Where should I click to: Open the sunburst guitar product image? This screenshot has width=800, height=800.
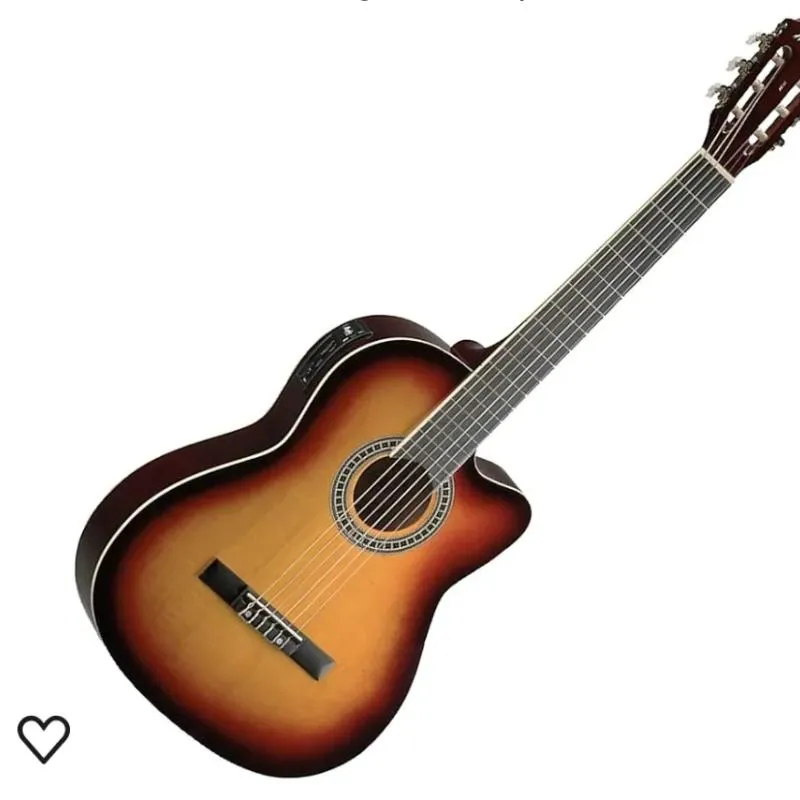coord(330,520)
